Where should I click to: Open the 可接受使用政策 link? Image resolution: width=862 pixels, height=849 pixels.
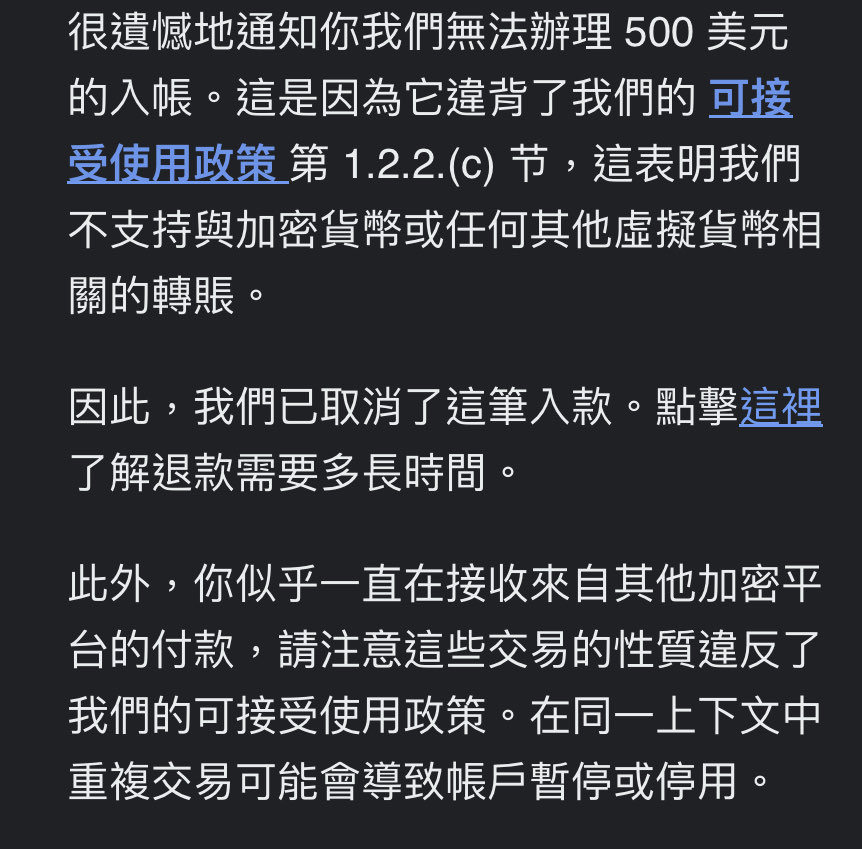[171, 163]
